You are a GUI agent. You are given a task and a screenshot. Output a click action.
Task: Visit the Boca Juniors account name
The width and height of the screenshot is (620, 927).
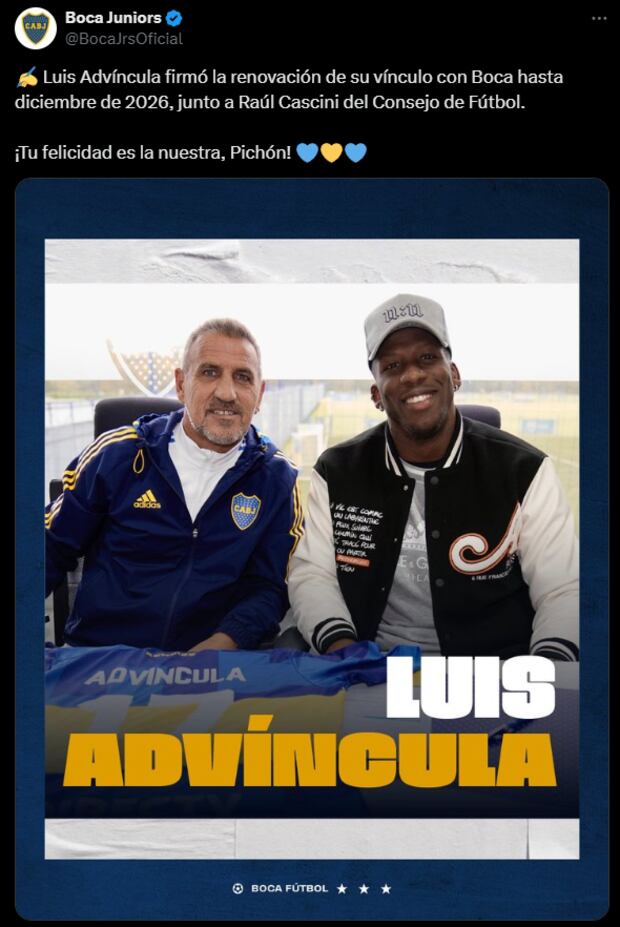coord(113,17)
